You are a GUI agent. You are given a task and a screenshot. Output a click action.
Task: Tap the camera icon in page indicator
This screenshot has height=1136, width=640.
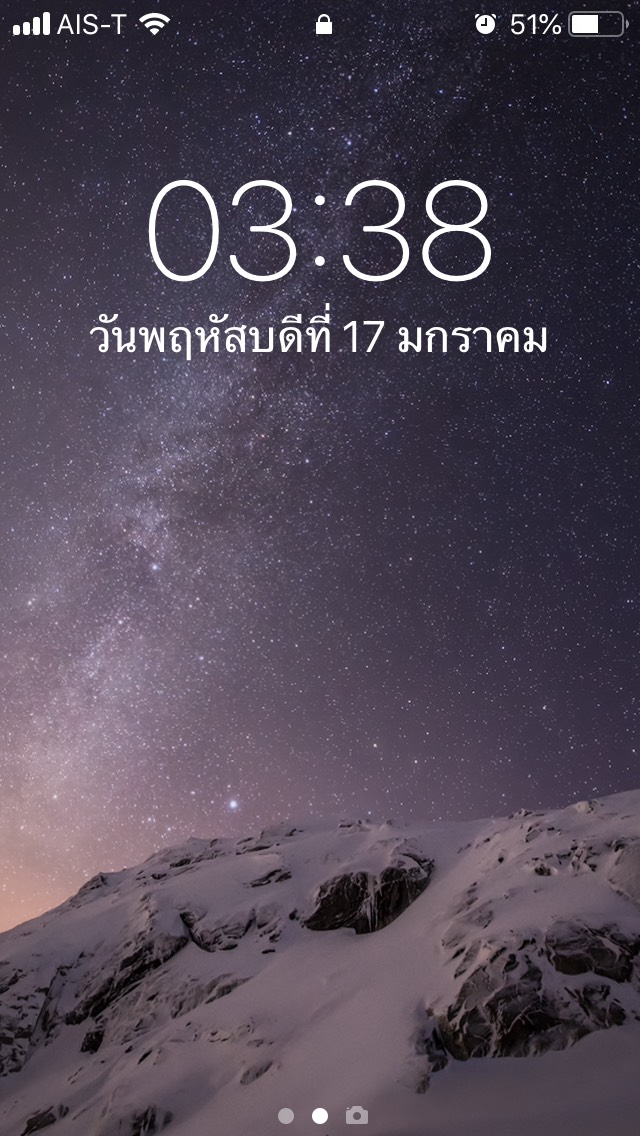(x=357, y=1115)
